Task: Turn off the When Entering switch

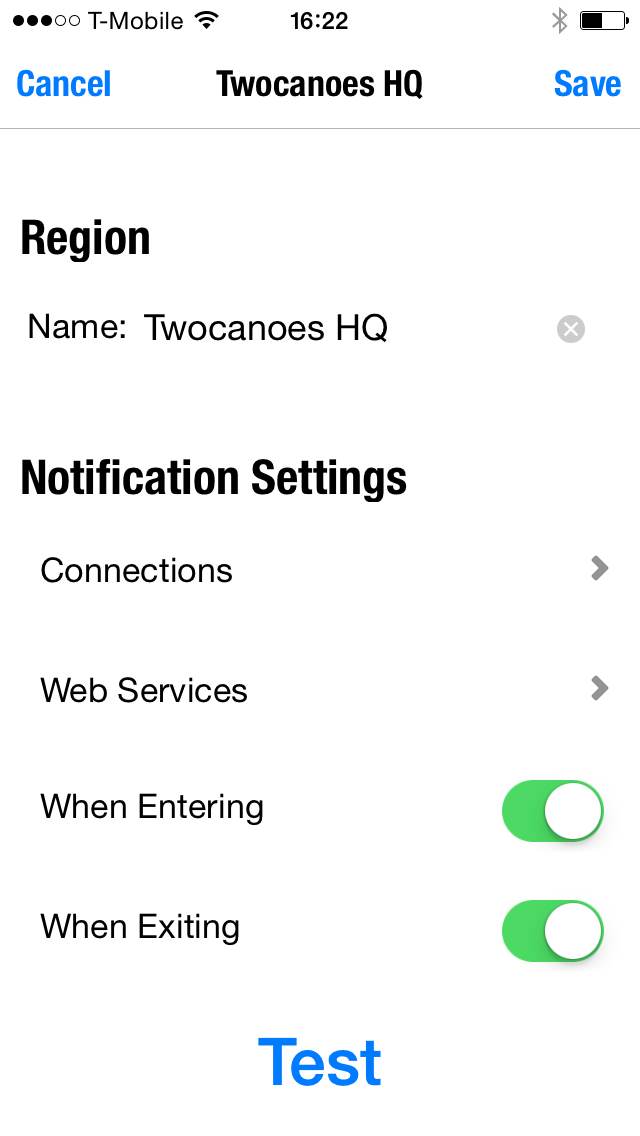Action: click(x=552, y=811)
